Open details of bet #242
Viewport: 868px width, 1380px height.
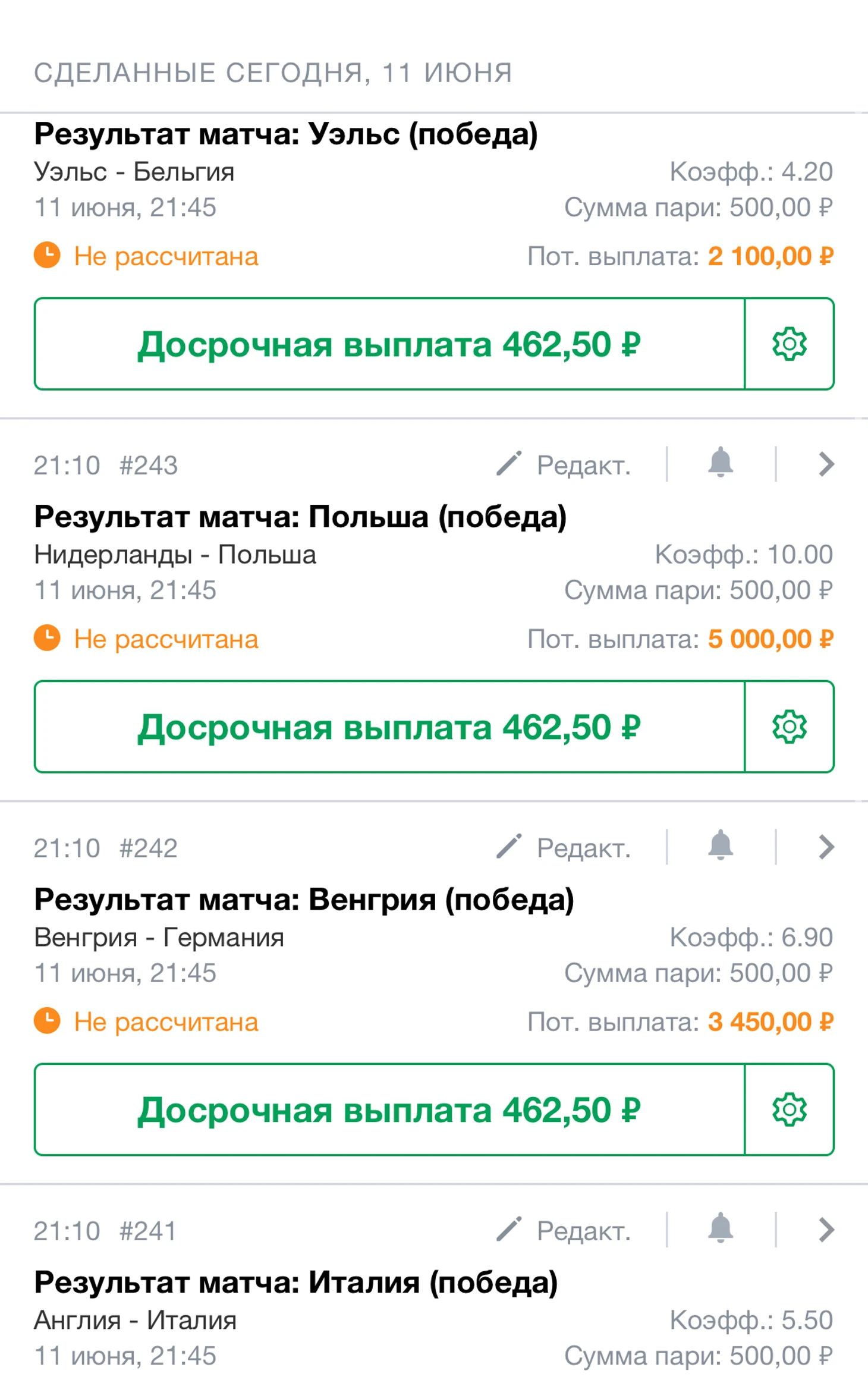tap(826, 847)
